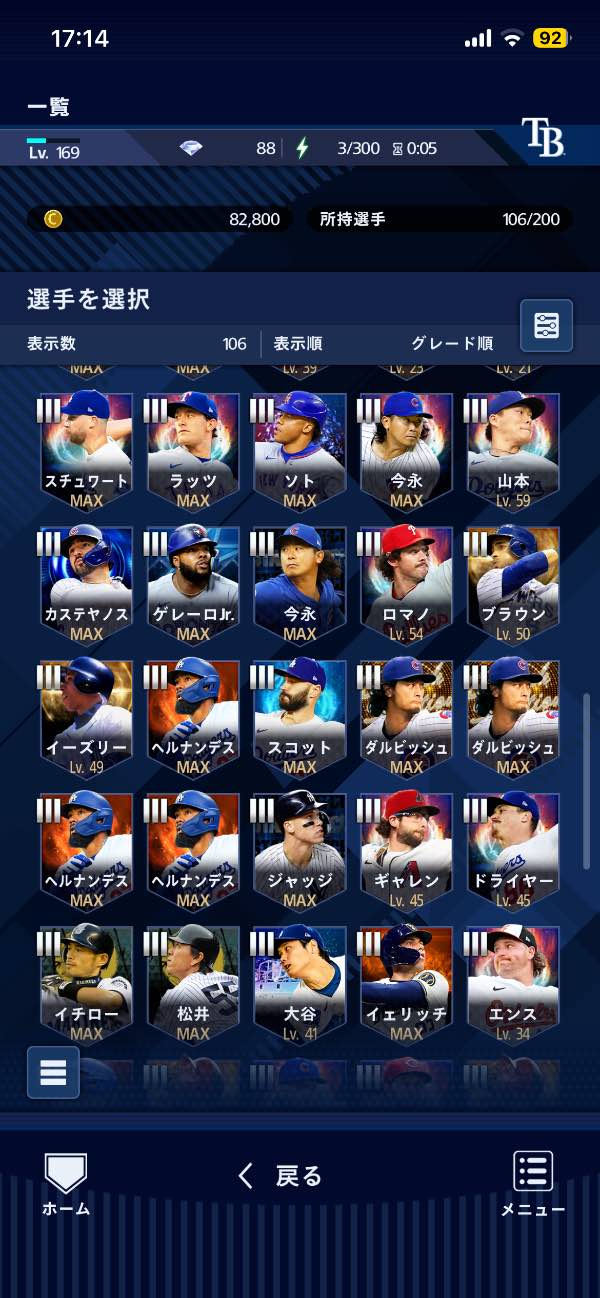
Task: Open the 山本 Lv. 59 card
Action: tap(513, 450)
